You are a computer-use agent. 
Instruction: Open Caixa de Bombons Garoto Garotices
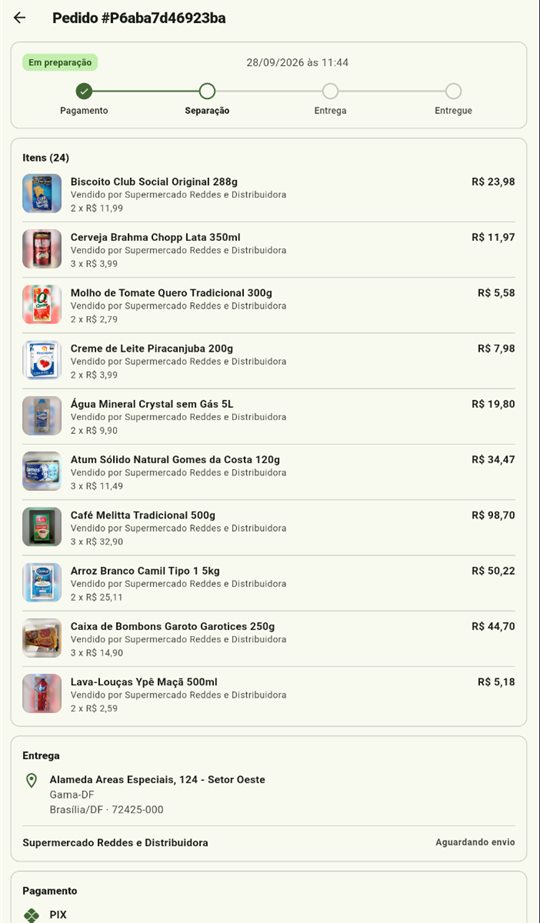pos(269,639)
